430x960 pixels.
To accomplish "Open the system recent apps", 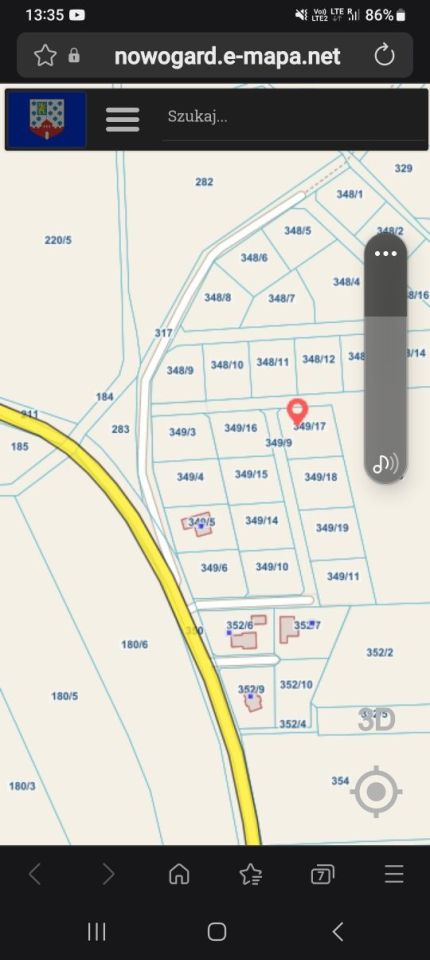I will tap(97, 932).
